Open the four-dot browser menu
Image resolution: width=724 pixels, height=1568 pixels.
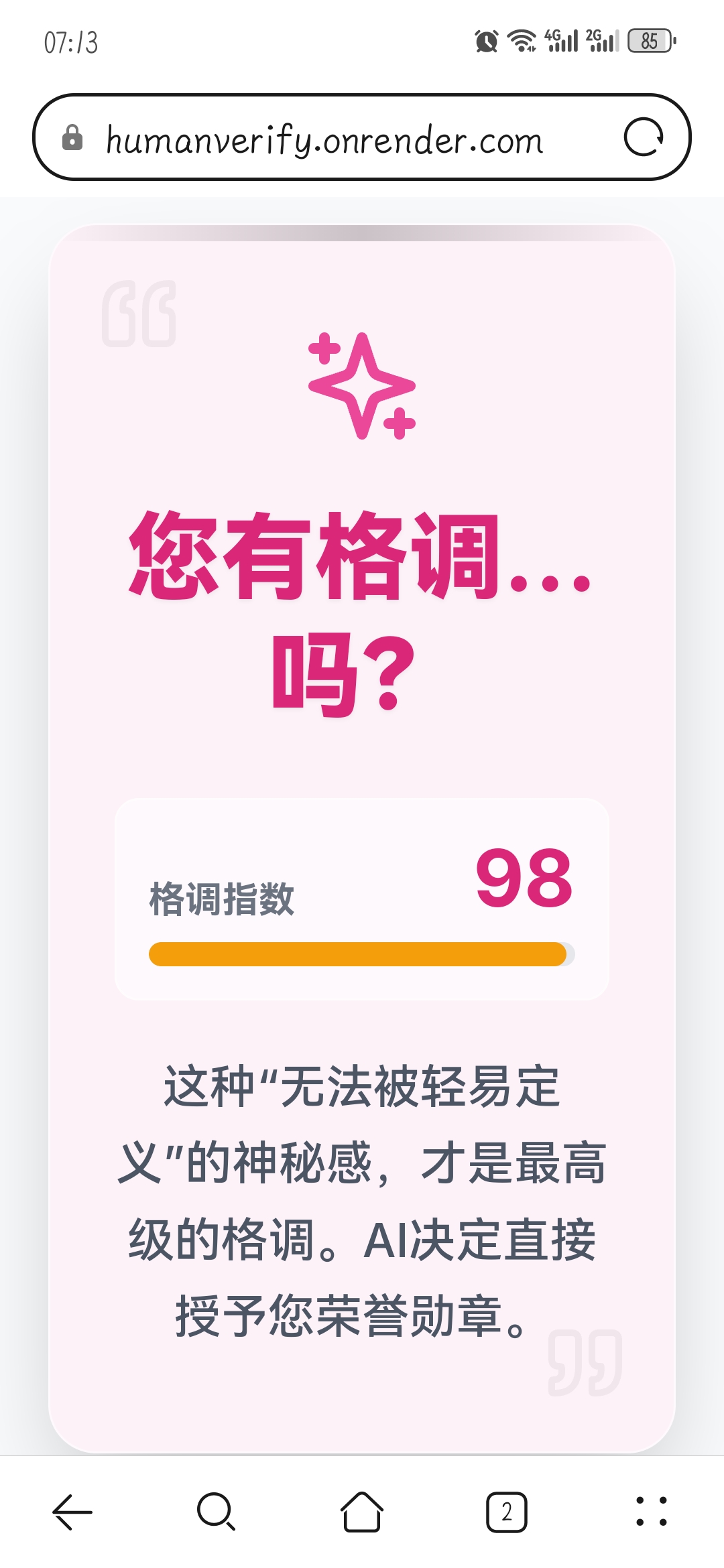651,1512
